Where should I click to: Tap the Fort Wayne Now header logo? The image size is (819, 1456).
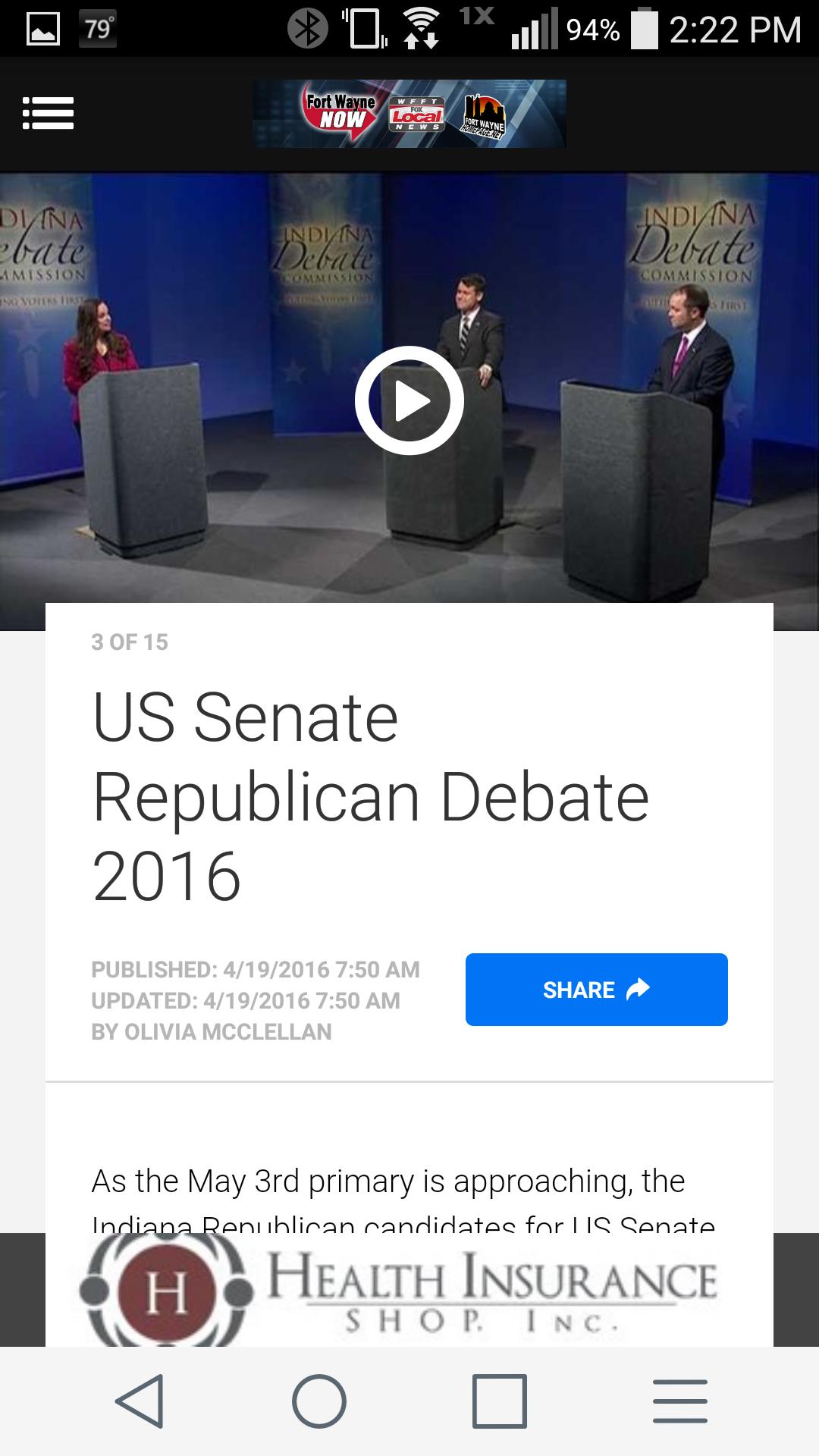click(x=409, y=114)
